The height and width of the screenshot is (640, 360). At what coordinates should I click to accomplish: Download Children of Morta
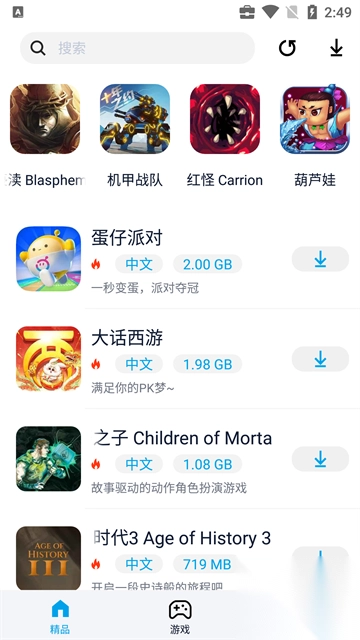[320, 459]
